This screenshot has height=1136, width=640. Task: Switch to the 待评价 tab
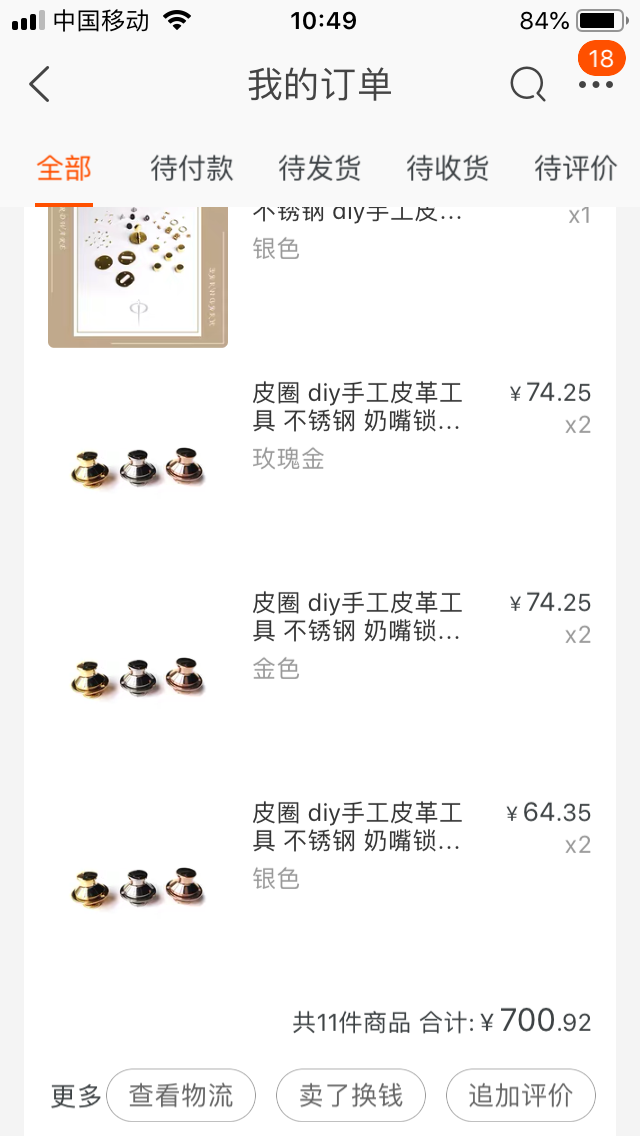(576, 168)
